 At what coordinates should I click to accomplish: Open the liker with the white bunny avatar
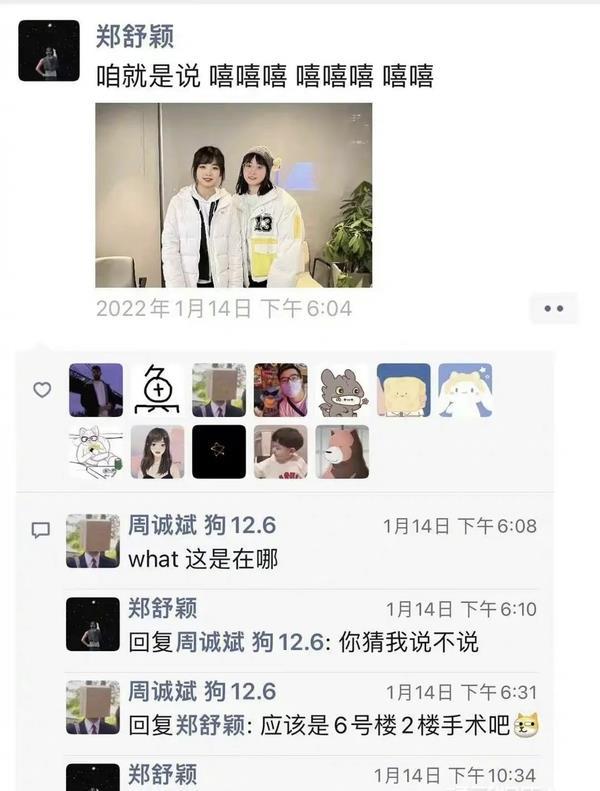[465, 390]
